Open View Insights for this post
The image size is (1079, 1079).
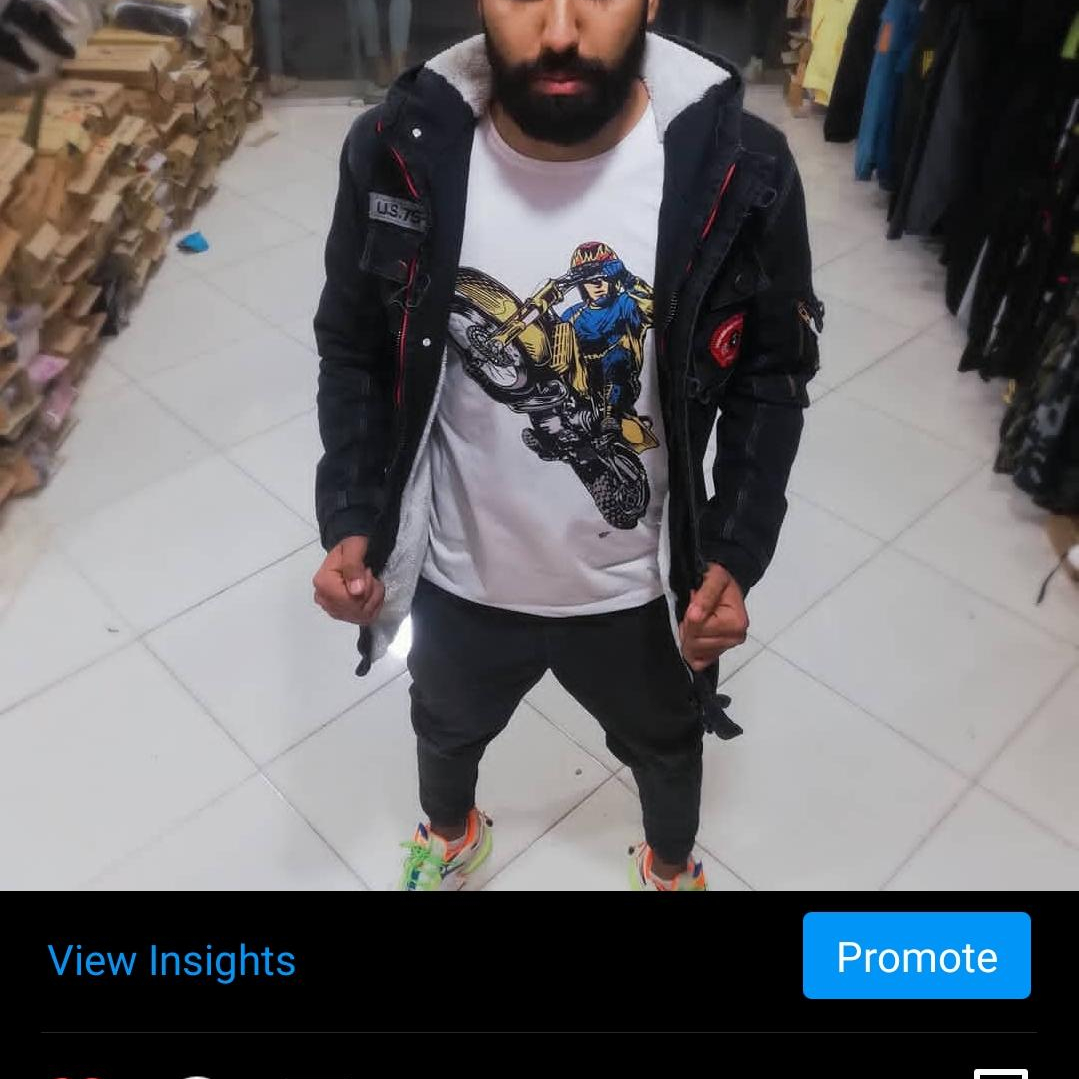(x=171, y=961)
